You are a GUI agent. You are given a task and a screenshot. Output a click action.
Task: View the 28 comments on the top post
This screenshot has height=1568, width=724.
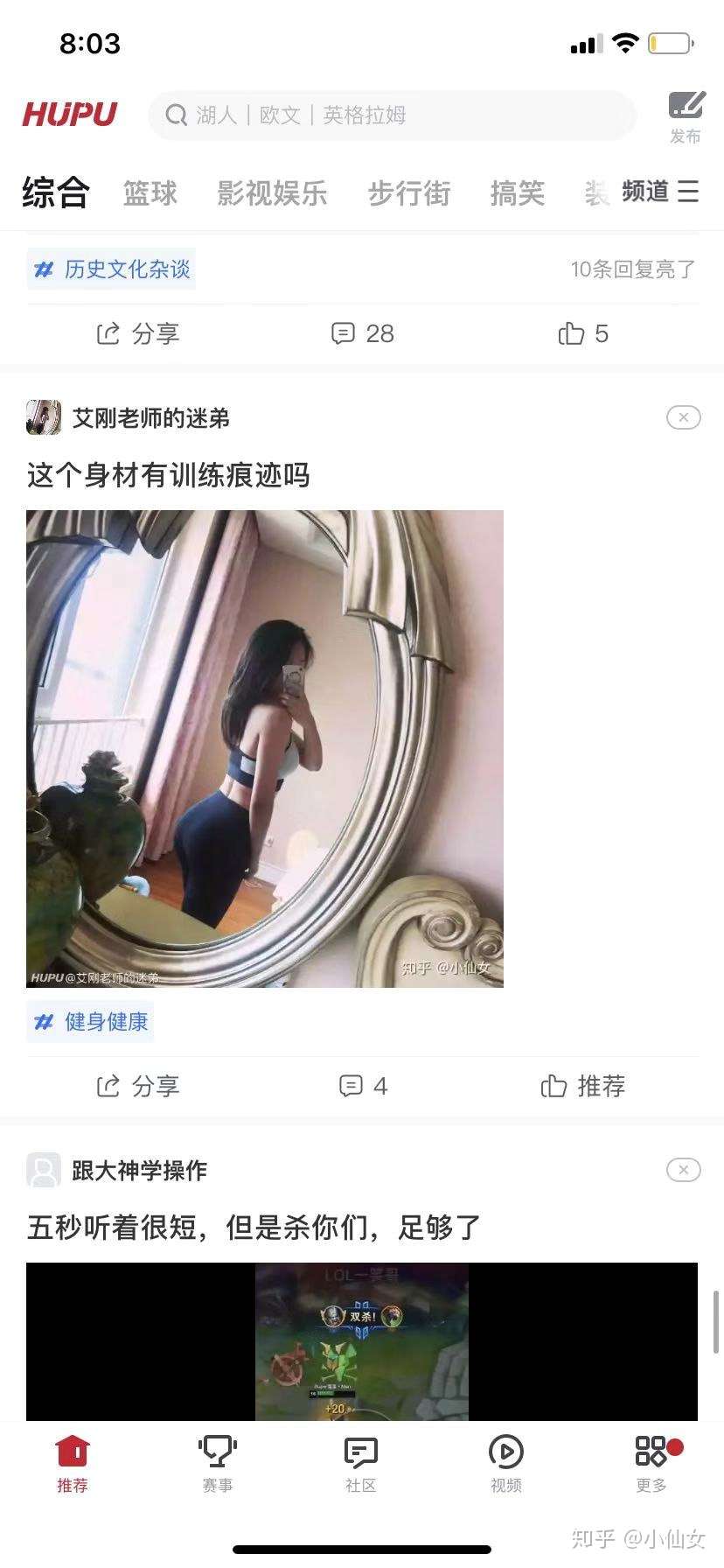[362, 333]
